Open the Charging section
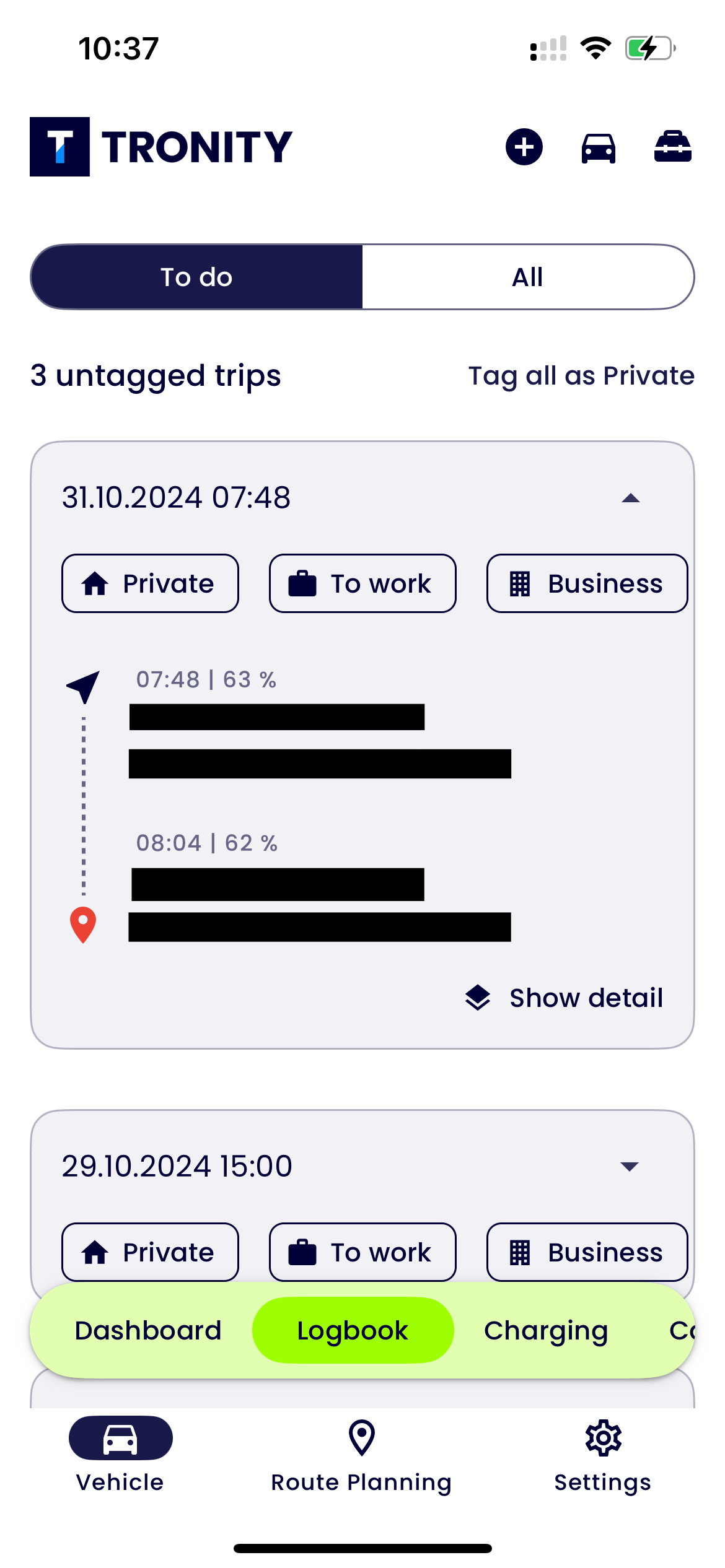The height and width of the screenshot is (1568, 725). 546,1330
